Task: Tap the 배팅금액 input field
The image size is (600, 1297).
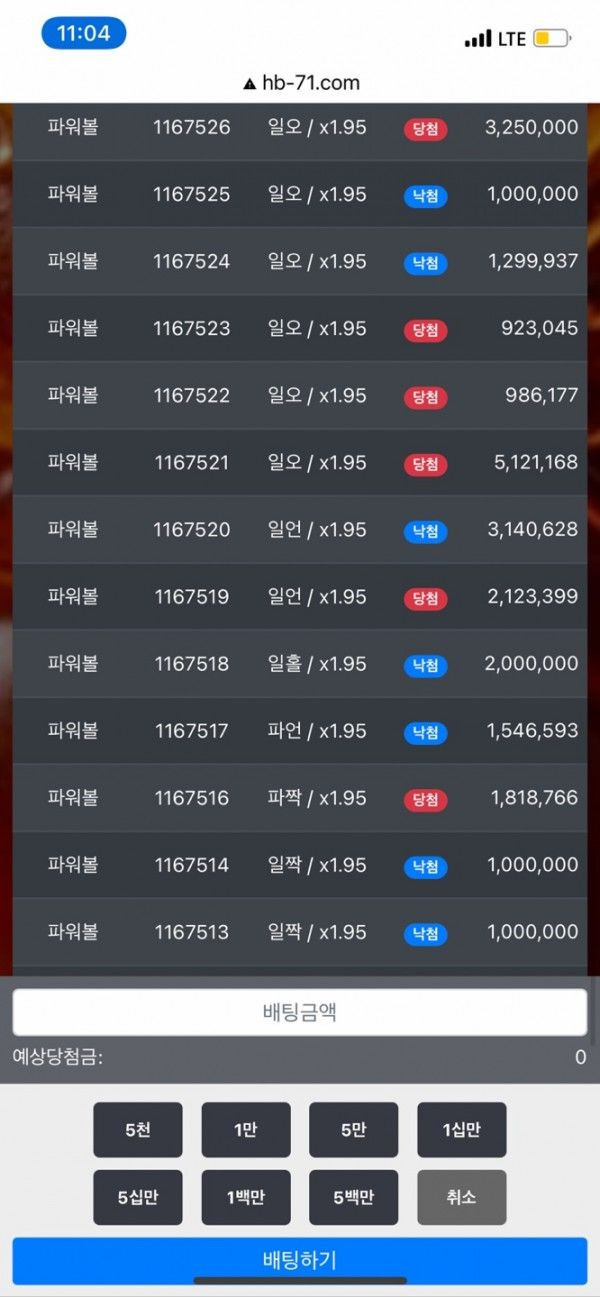Action: [299, 1012]
